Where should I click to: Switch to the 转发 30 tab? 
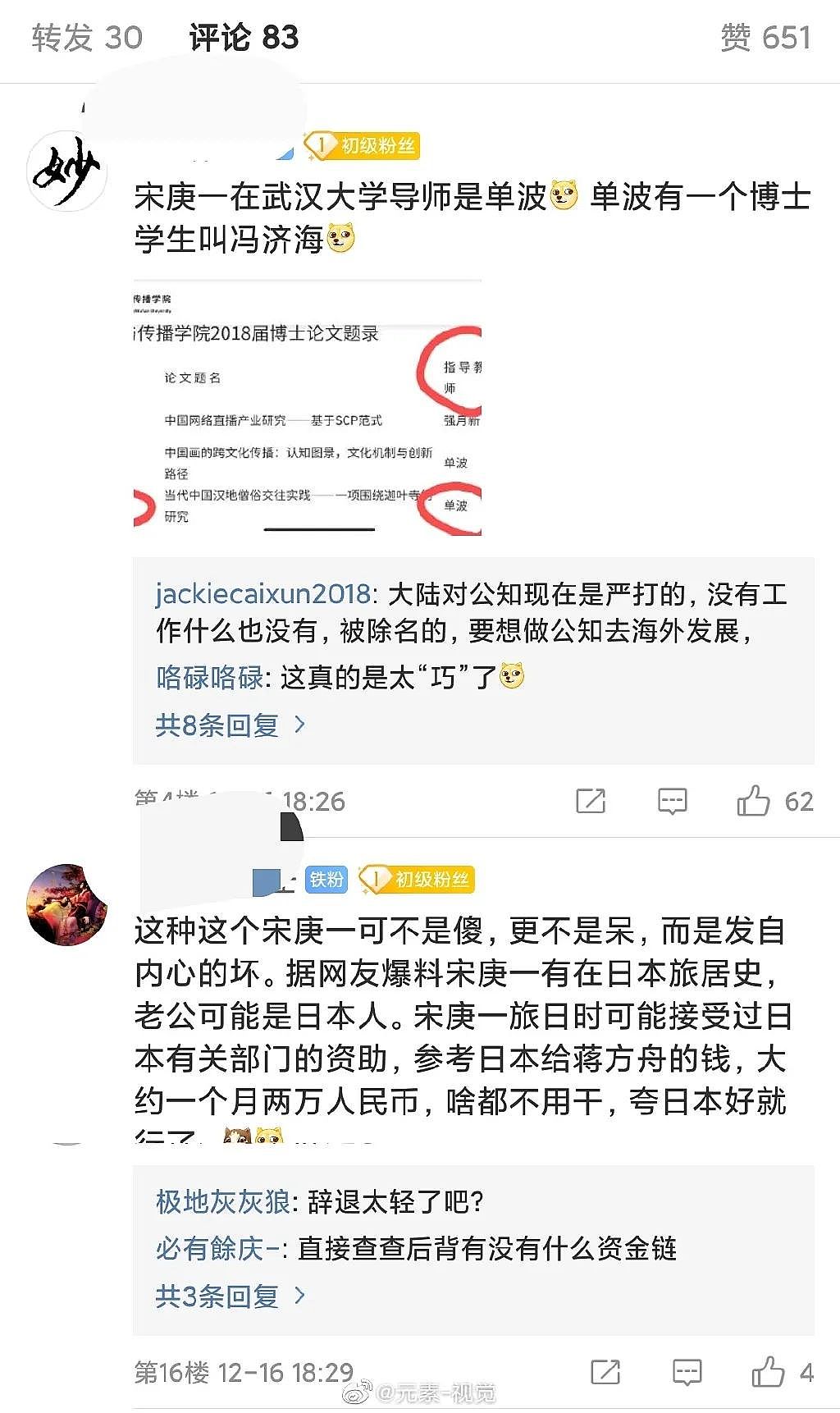(x=87, y=38)
